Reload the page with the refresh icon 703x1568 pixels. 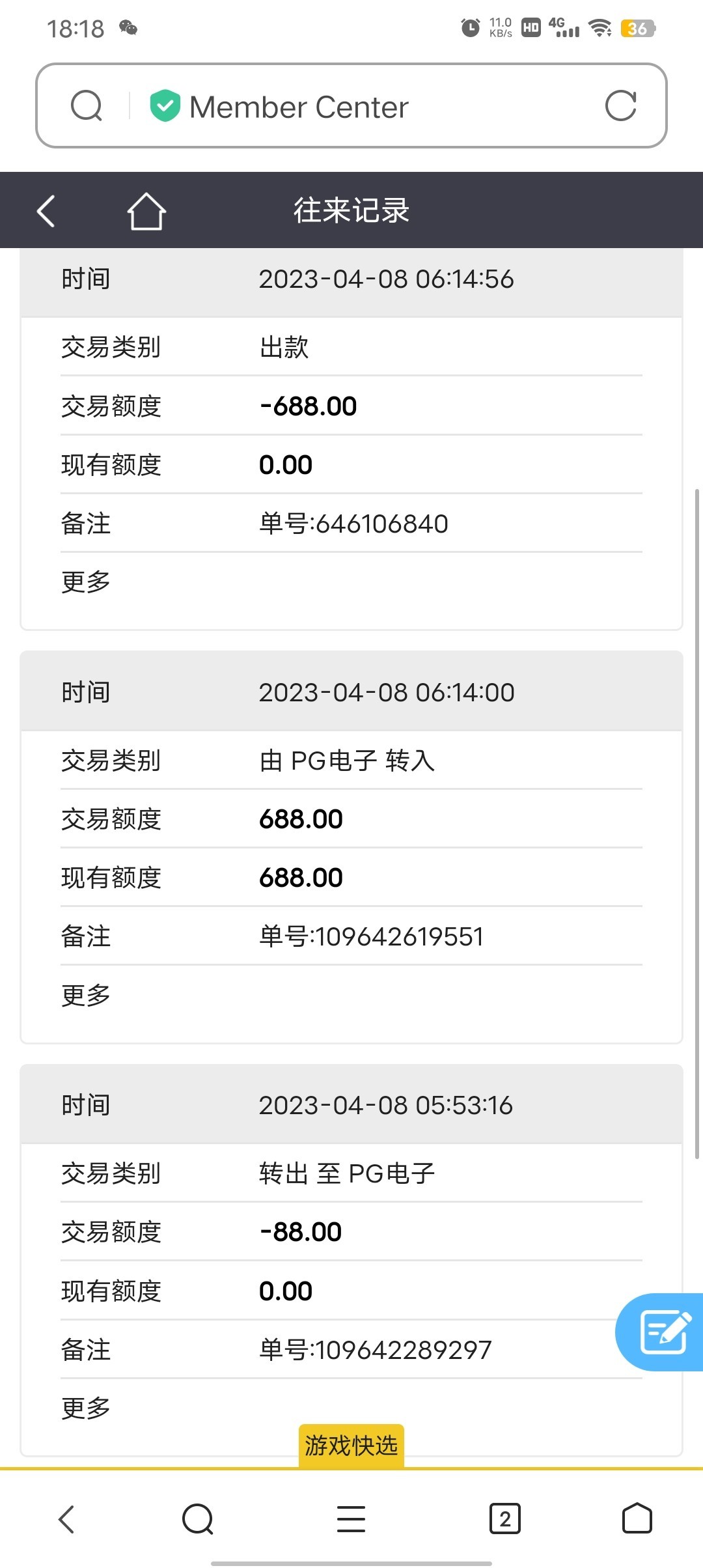(x=620, y=106)
